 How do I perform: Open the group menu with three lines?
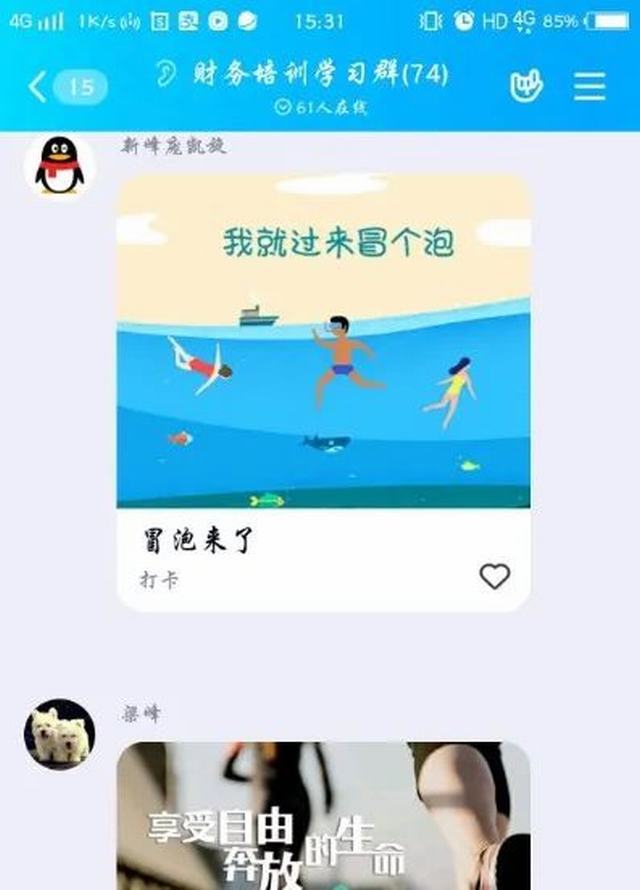point(589,86)
